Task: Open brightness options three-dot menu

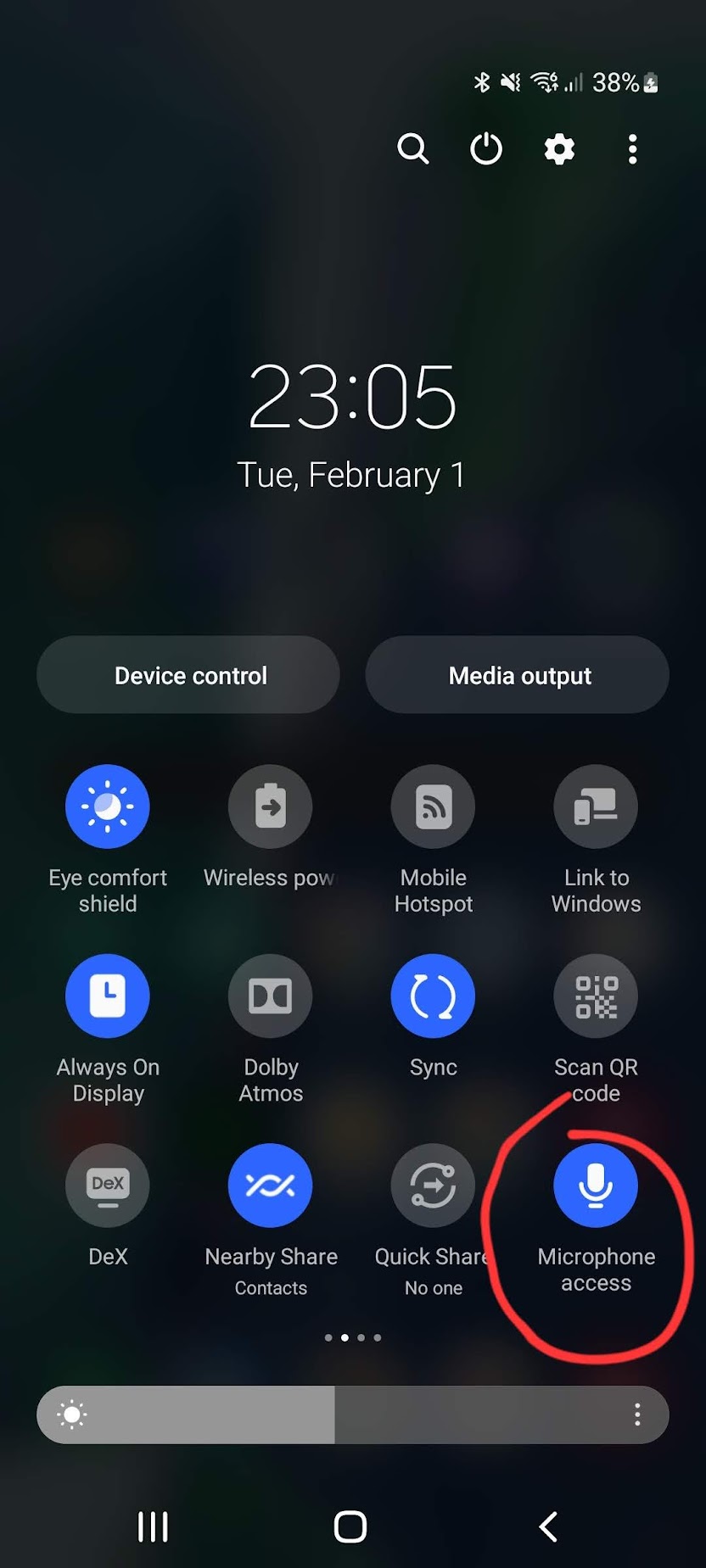Action: click(x=637, y=1414)
